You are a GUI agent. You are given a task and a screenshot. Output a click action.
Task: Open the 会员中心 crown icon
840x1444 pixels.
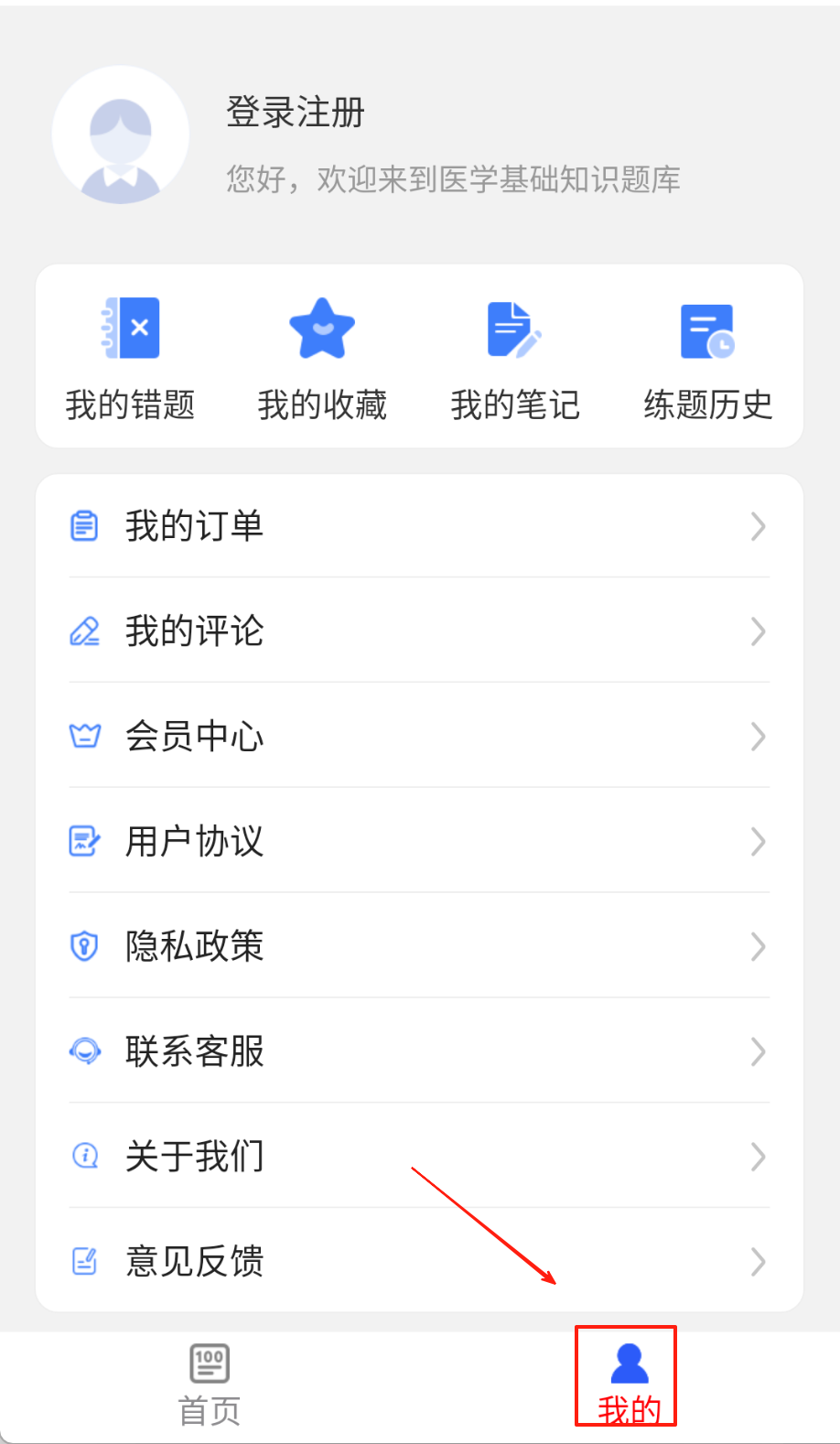[x=84, y=737]
